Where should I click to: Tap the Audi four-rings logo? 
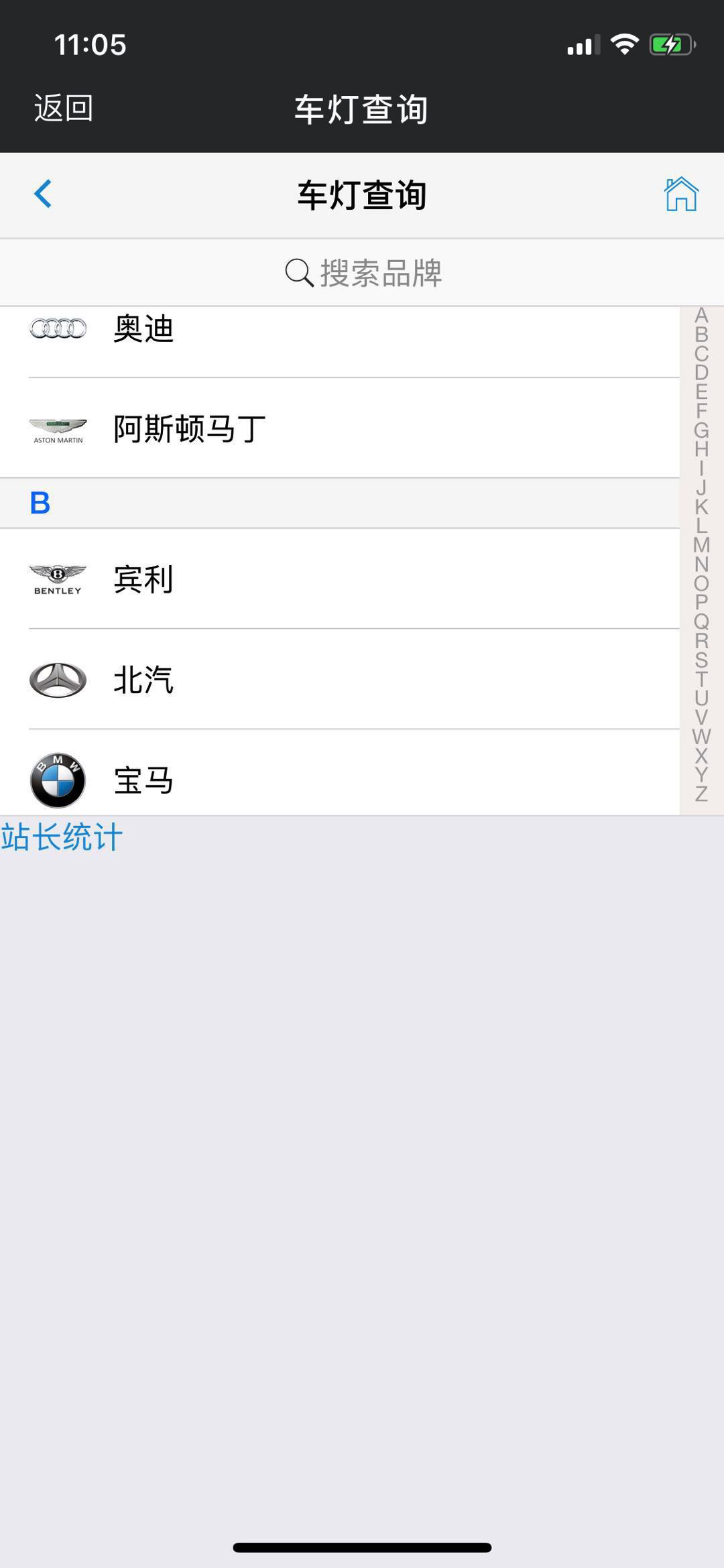click(x=58, y=328)
